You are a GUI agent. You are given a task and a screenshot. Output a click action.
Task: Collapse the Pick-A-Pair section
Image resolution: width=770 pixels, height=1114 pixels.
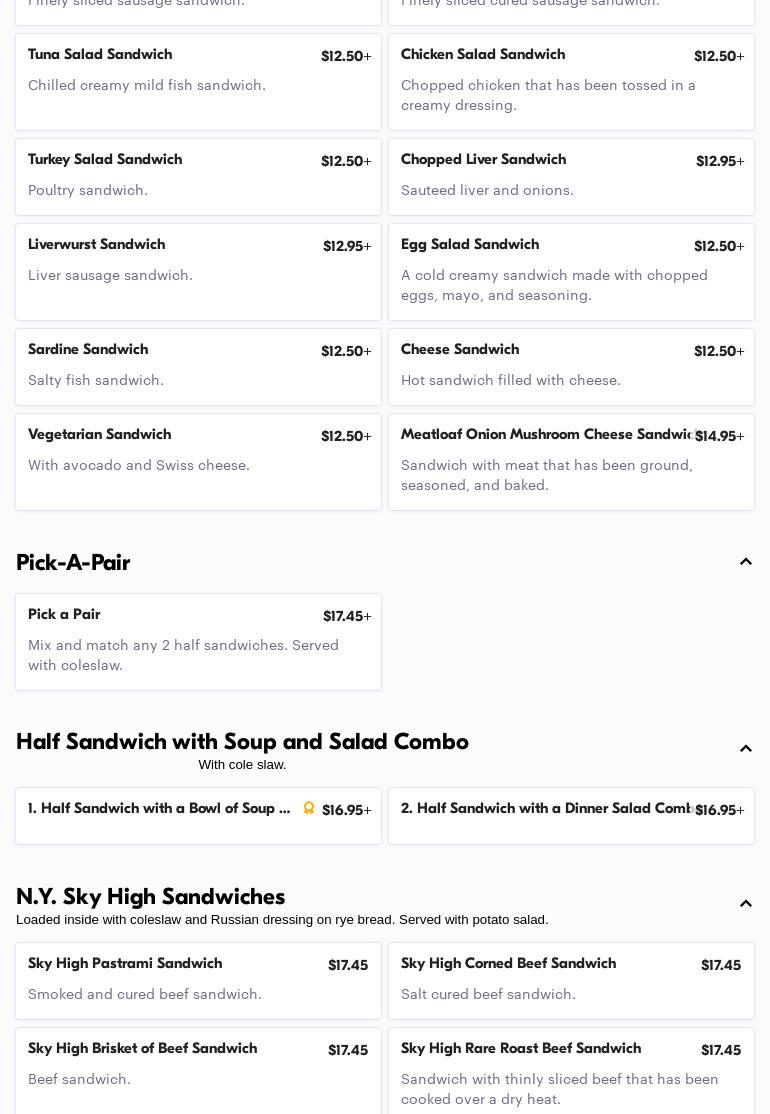745,562
